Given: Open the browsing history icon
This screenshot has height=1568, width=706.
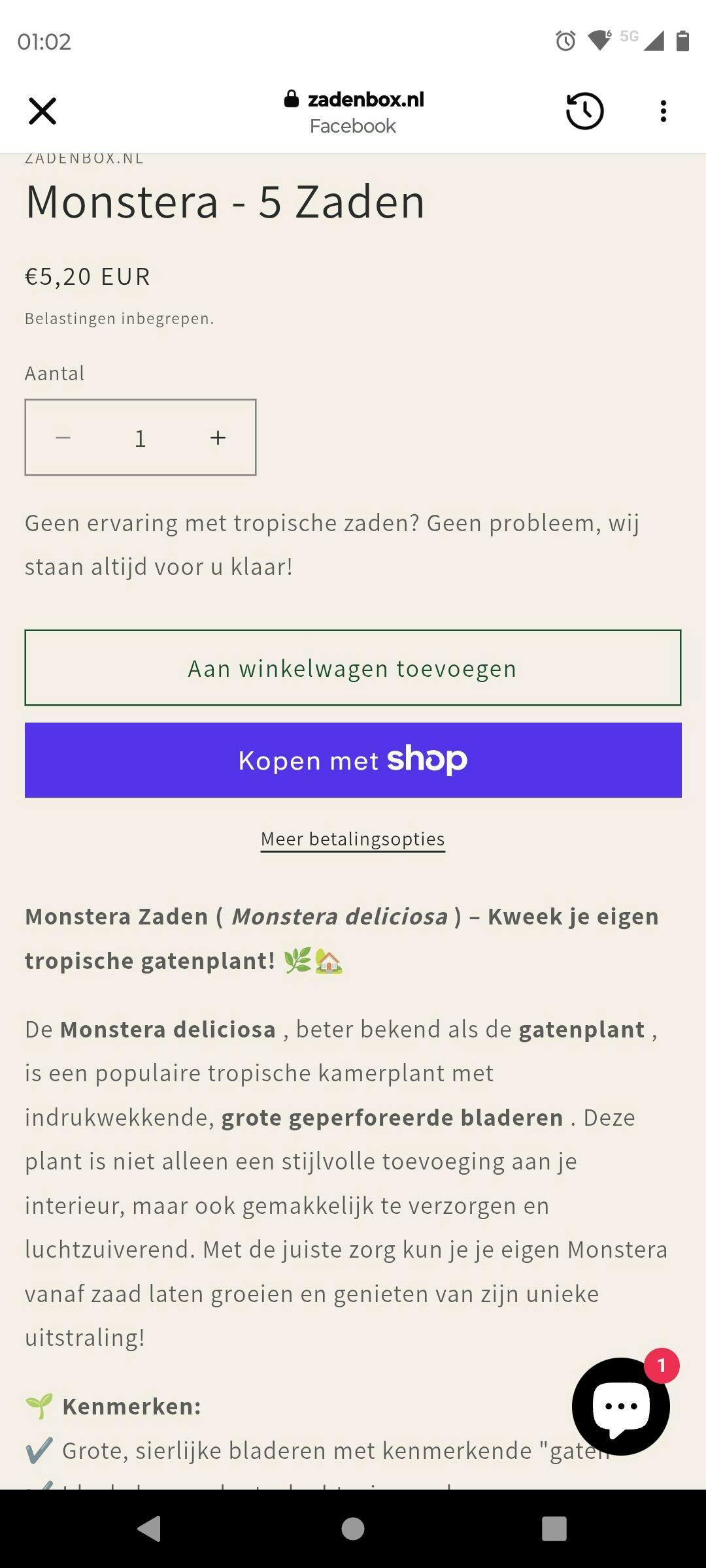Looking at the screenshot, I should click(584, 111).
